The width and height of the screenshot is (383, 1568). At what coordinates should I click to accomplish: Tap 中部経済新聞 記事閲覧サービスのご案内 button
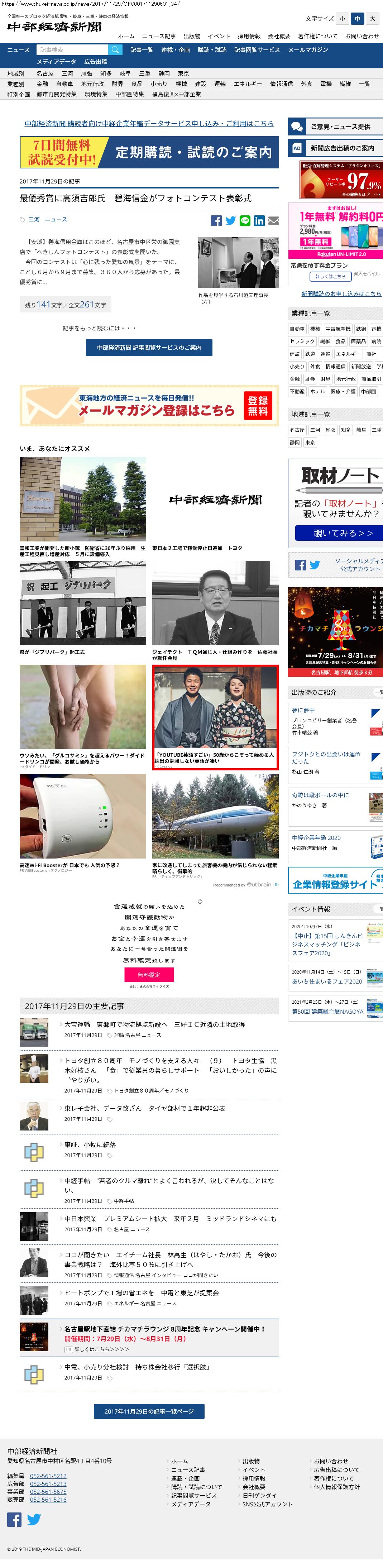pyautogui.click(x=149, y=348)
